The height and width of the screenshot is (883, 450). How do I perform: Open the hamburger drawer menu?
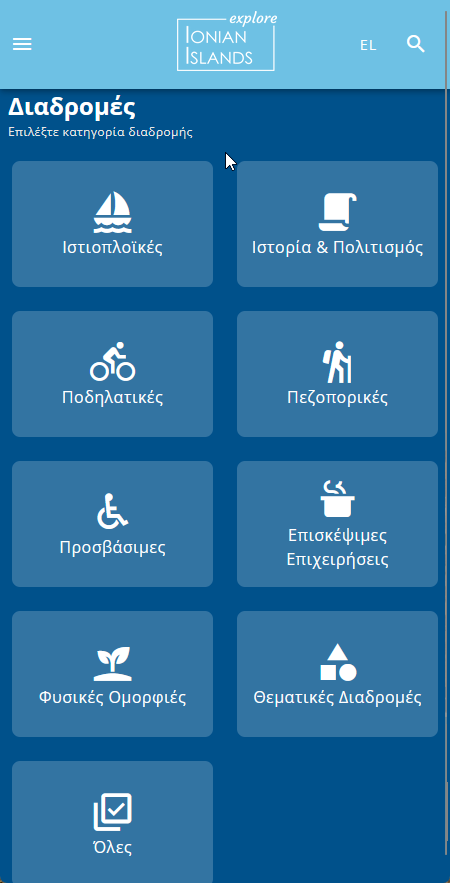pyautogui.click(x=22, y=44)
